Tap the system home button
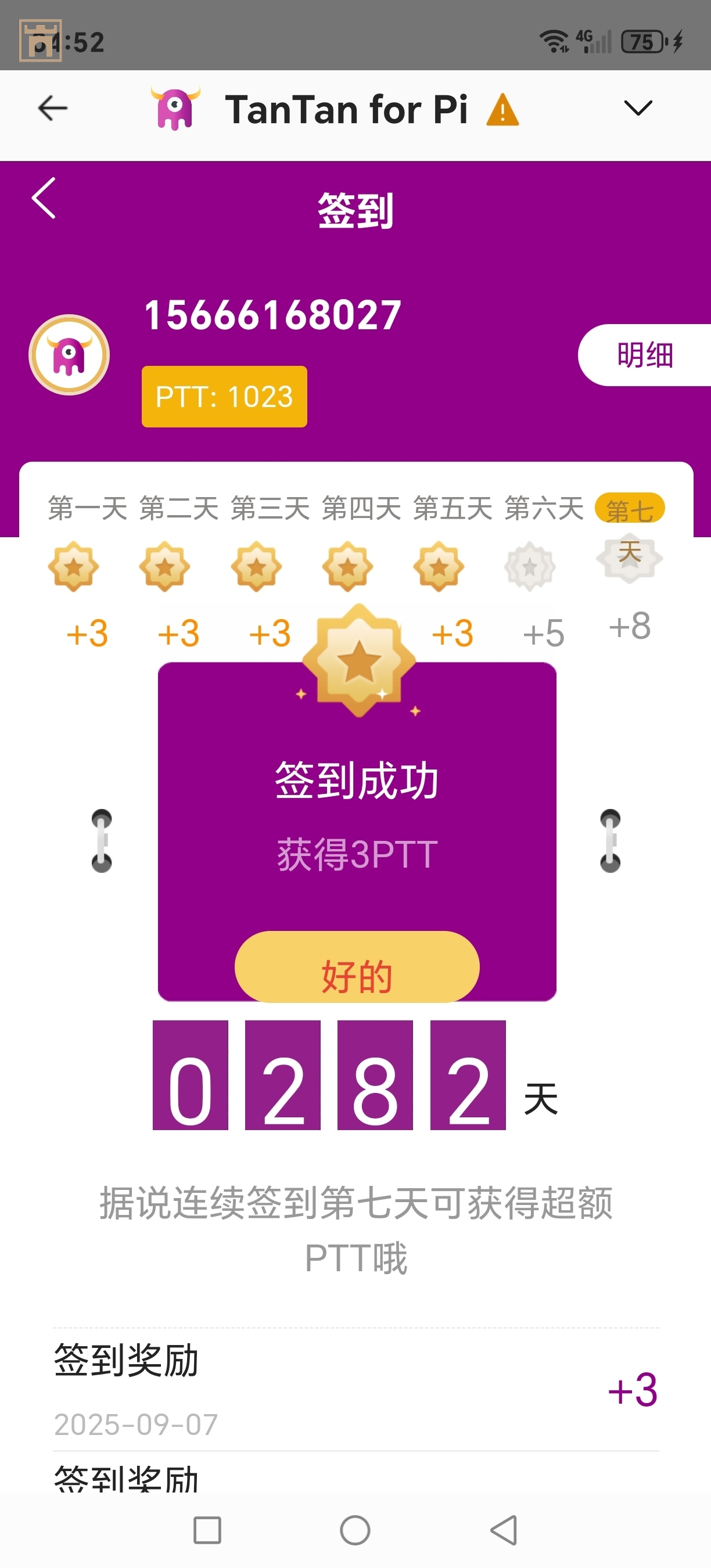 pyautogui.click(x=355, y=1530)
